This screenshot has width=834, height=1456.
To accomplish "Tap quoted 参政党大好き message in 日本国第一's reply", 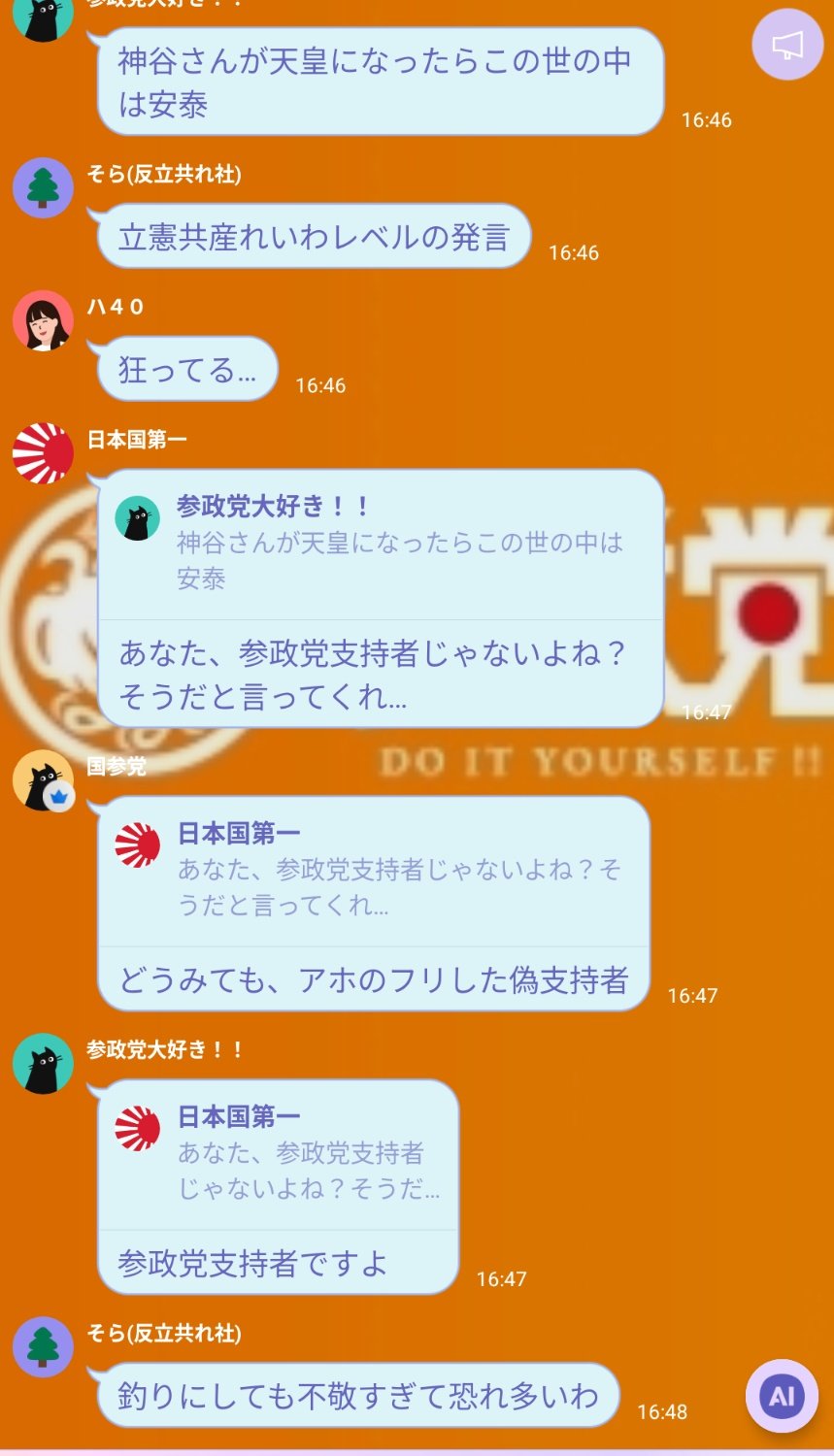I will [381, 546].
